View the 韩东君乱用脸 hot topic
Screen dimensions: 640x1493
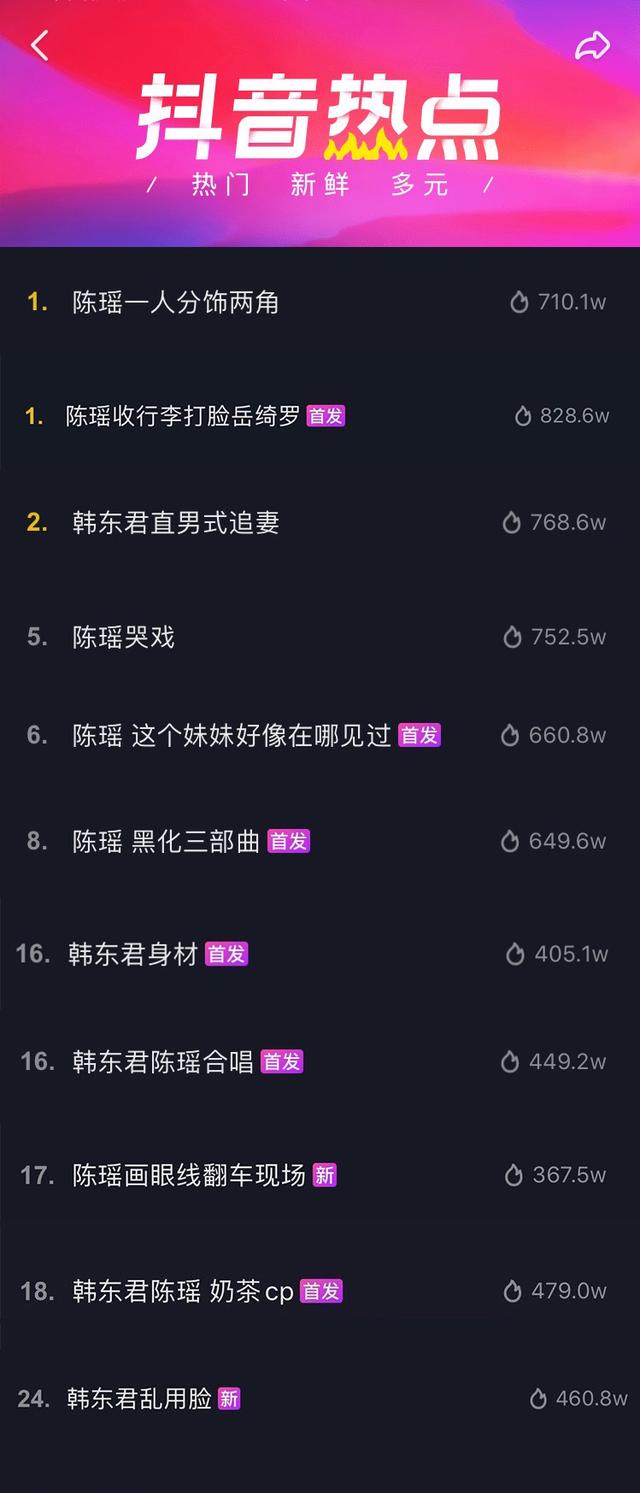[x=139, y=1398]
